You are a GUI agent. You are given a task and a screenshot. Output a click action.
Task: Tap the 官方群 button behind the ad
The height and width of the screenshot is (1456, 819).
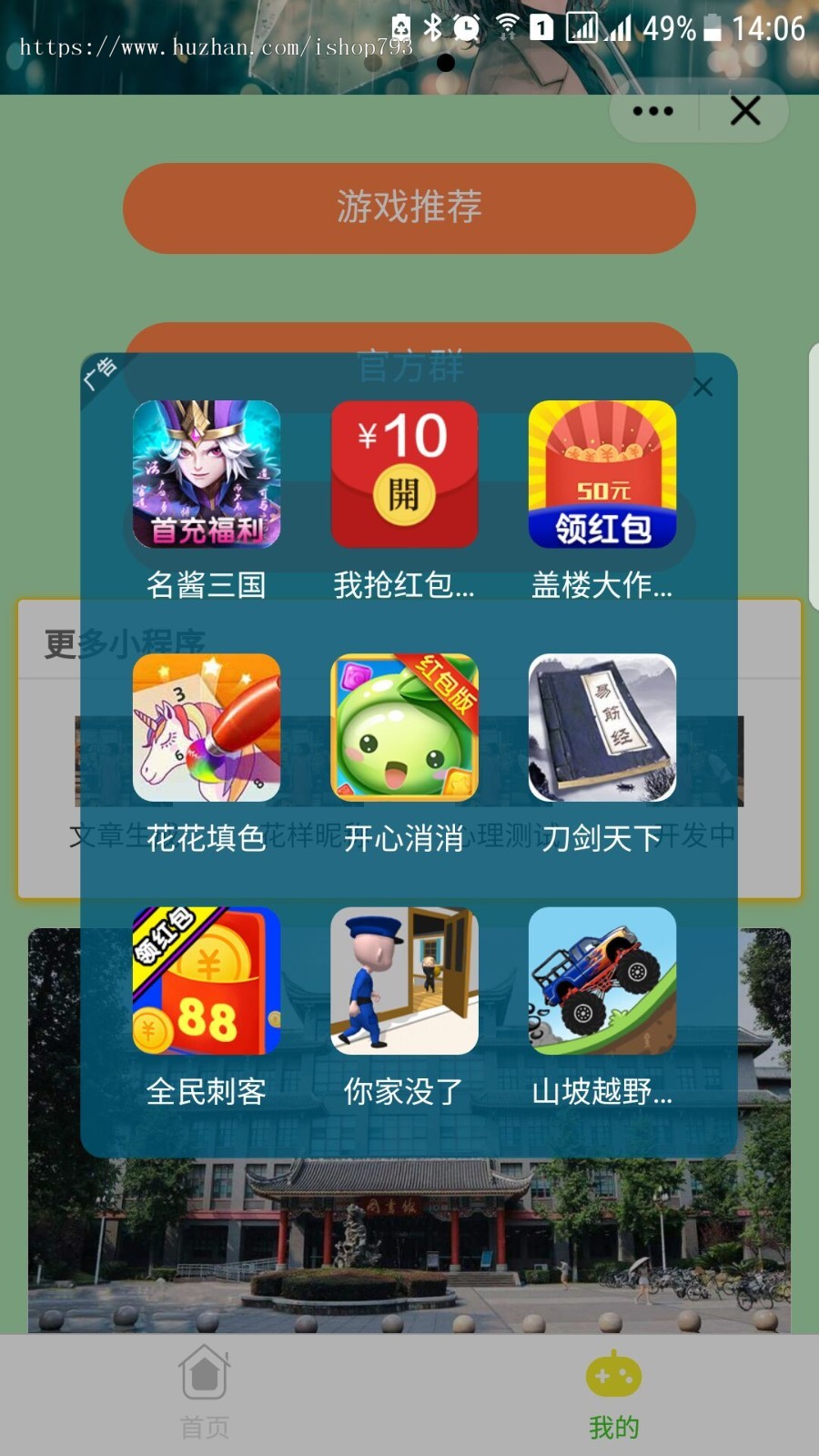pyautogui.click(x=409, y=366)
